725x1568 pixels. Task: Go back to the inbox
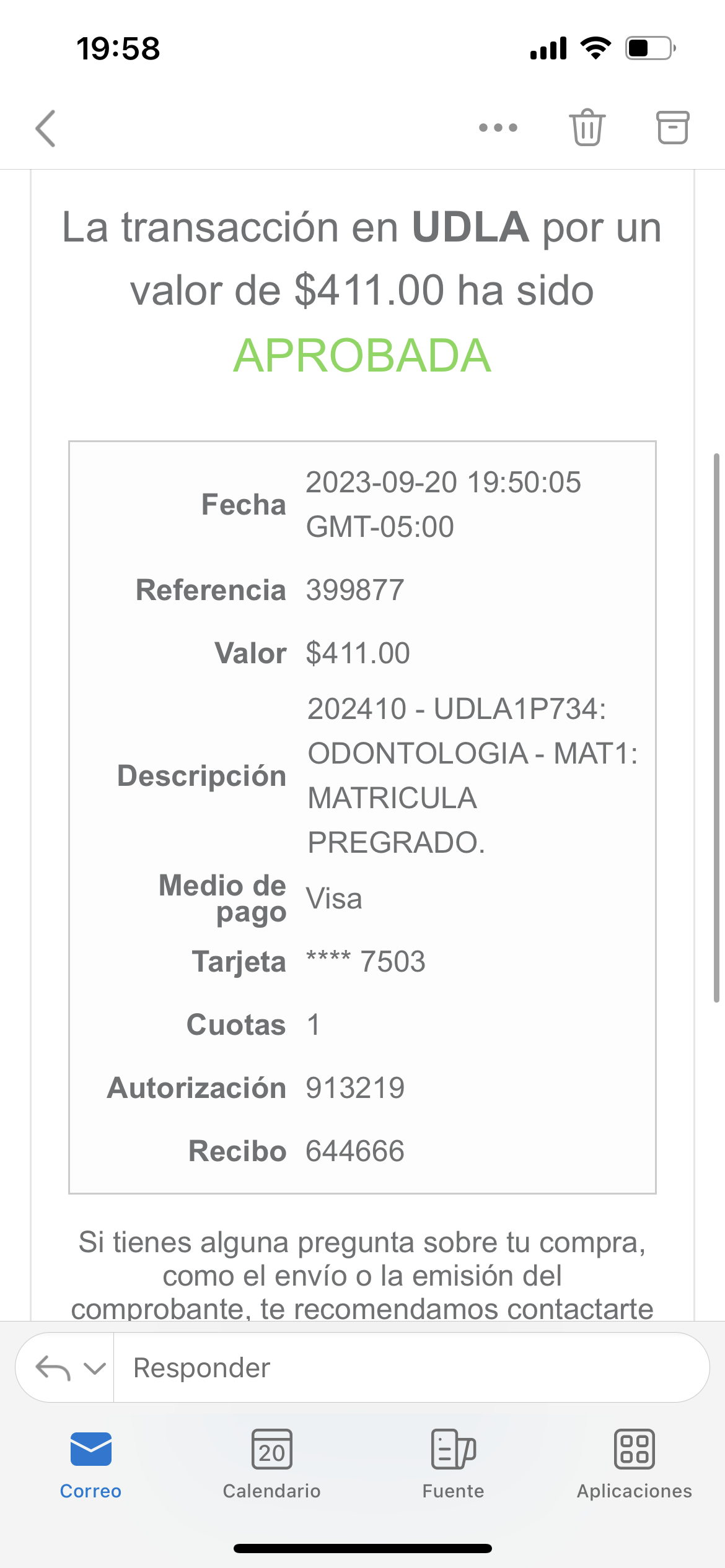(x=46, y=128)
